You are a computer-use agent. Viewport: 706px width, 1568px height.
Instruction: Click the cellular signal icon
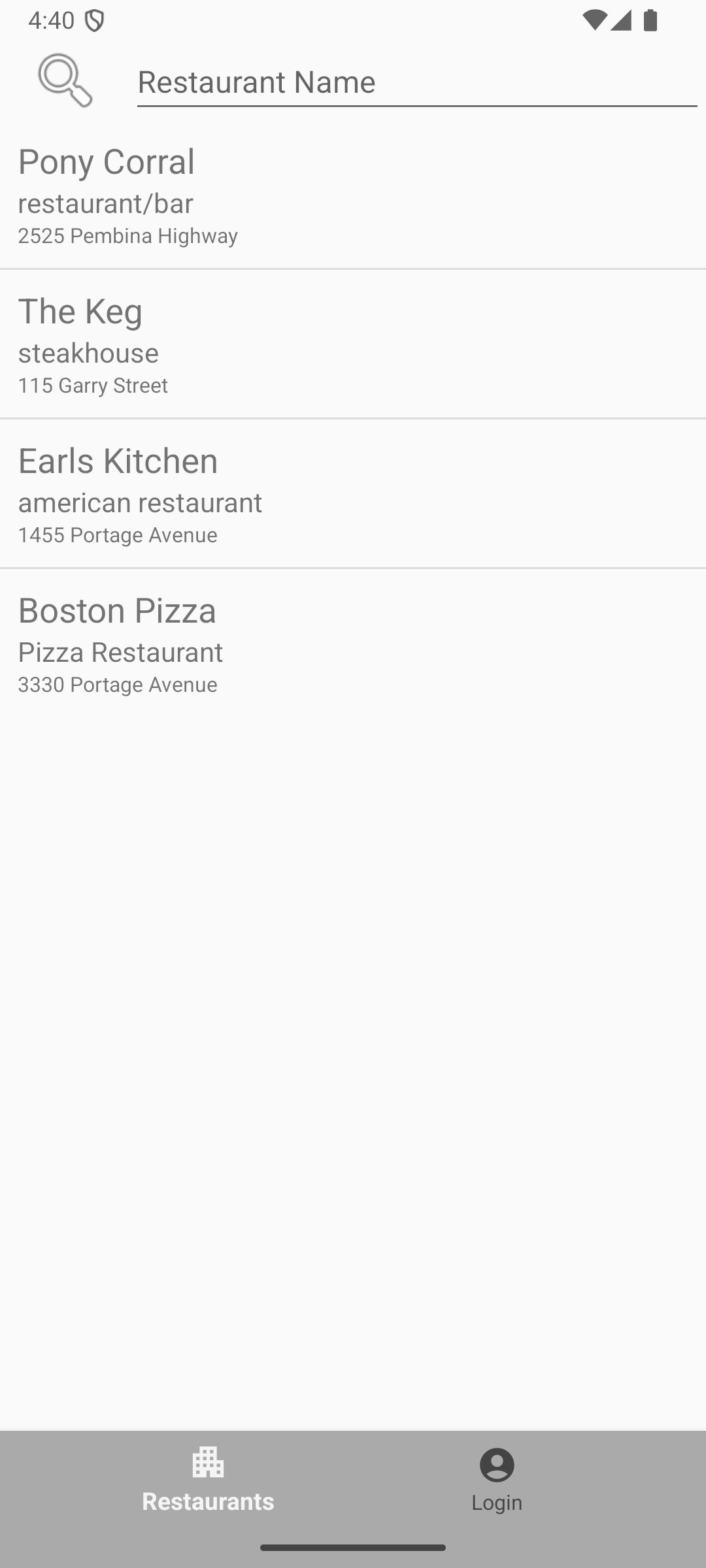621,20
